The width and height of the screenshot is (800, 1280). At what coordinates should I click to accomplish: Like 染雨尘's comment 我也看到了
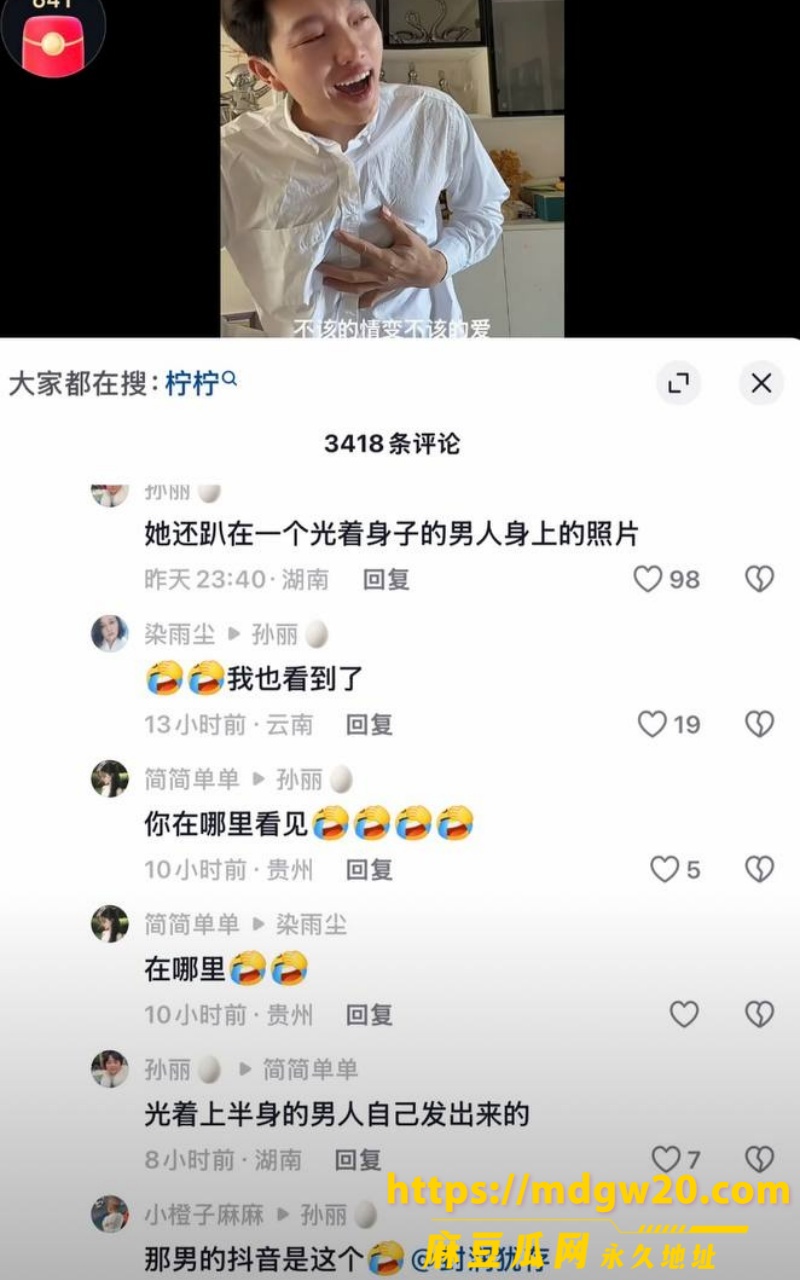669,724
